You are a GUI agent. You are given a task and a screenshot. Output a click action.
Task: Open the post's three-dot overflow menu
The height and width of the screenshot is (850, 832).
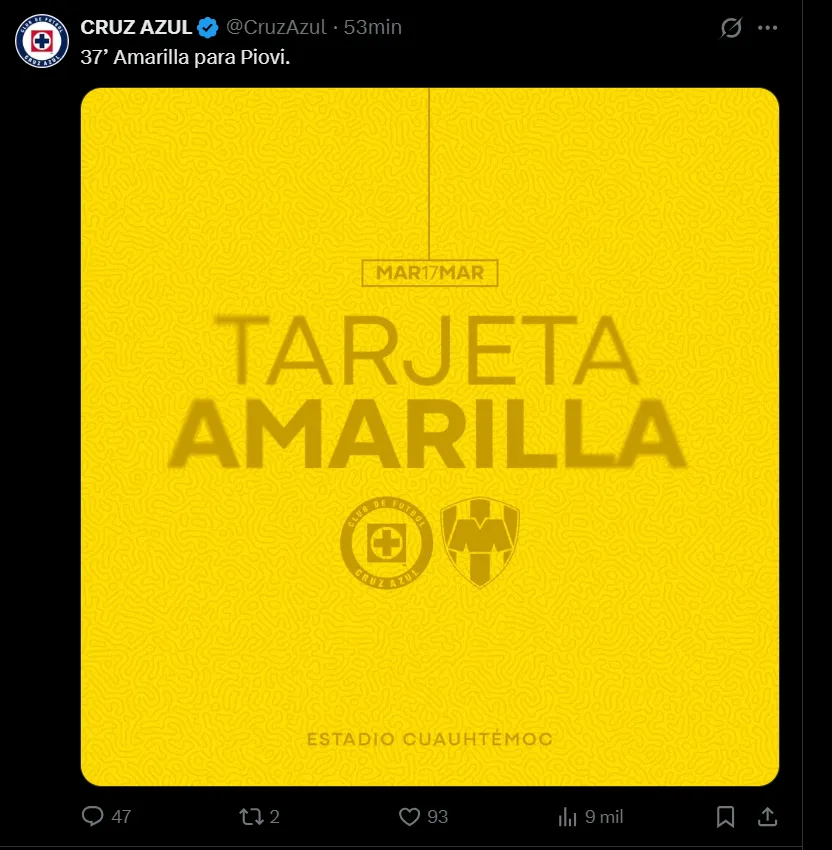[768, 28]
